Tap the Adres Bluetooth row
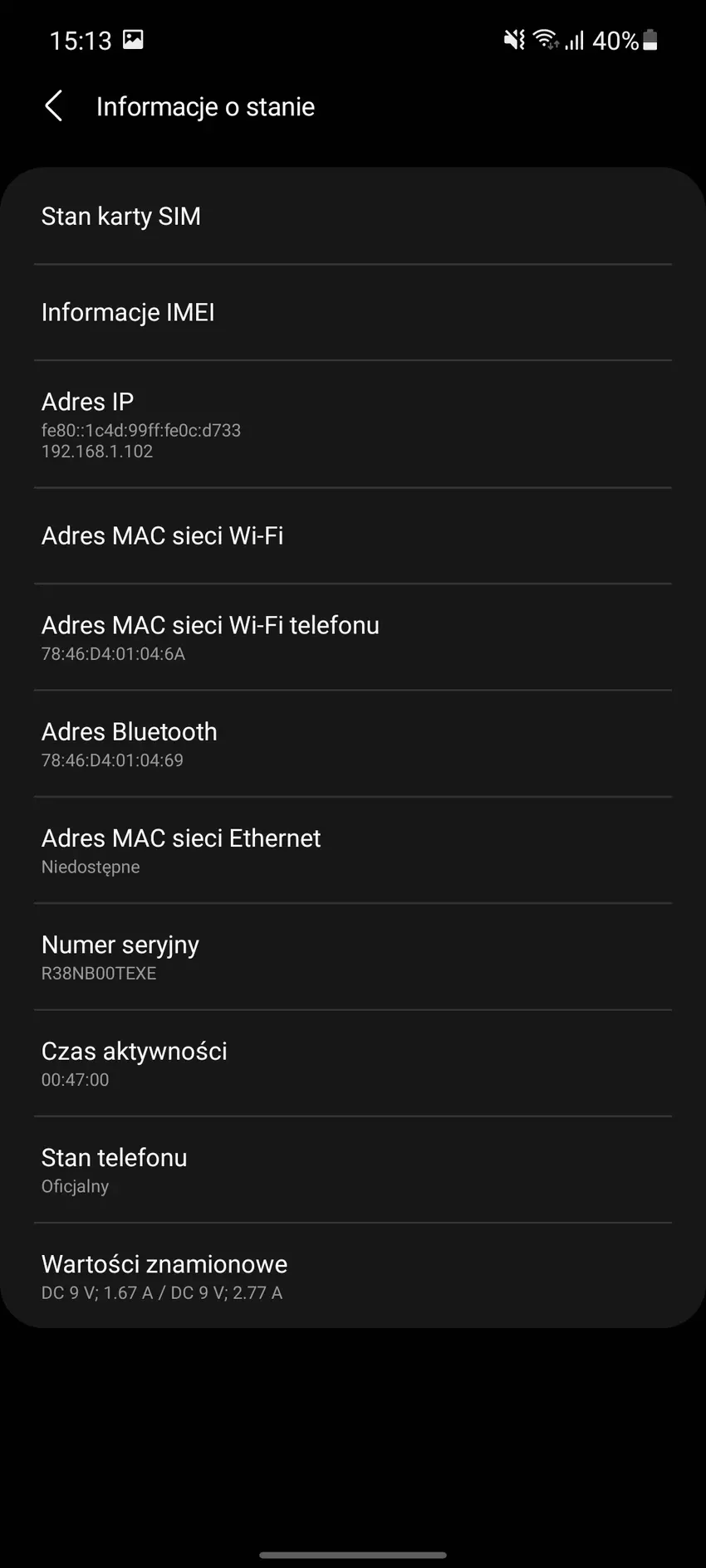The image size is (706, 1568). pos(352,744)
